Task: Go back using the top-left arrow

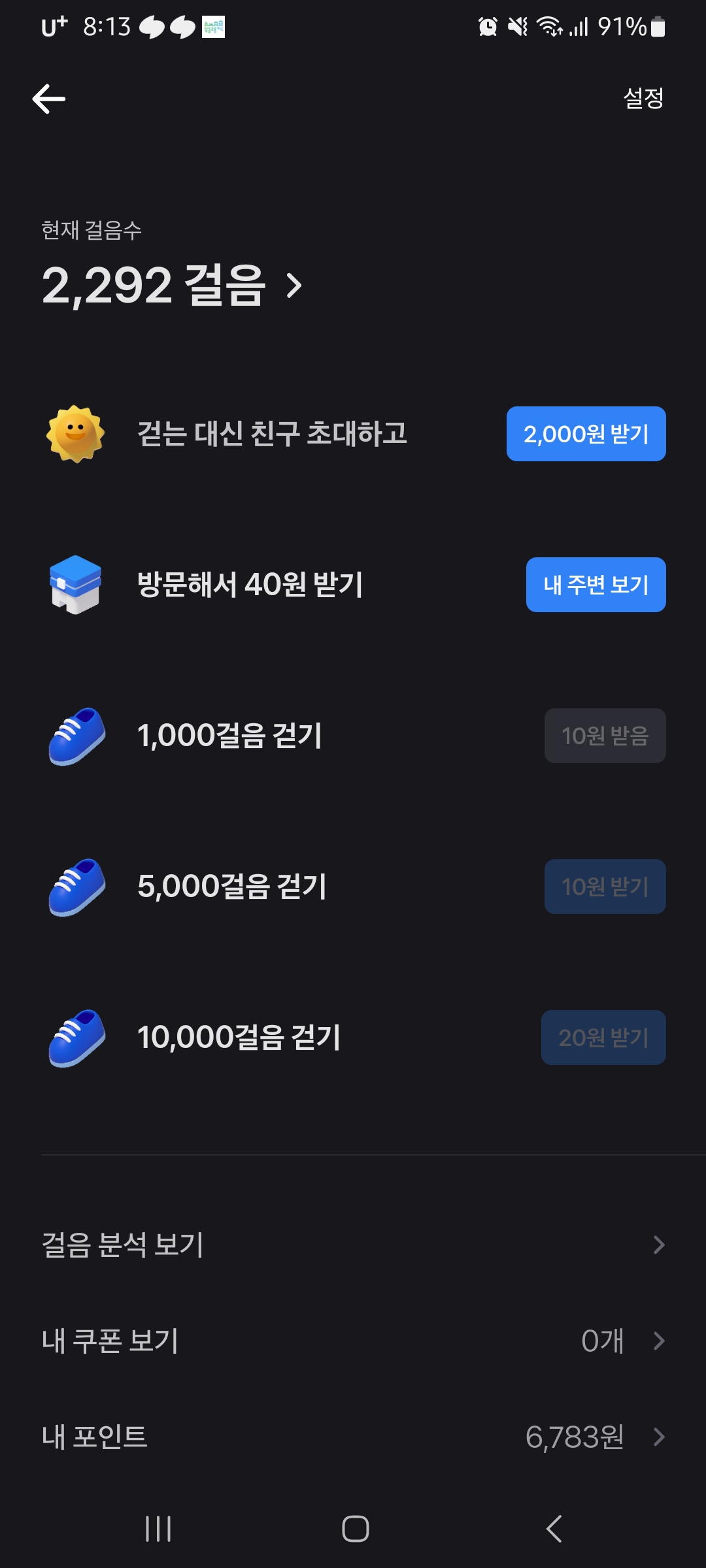Action: (49, 99)
